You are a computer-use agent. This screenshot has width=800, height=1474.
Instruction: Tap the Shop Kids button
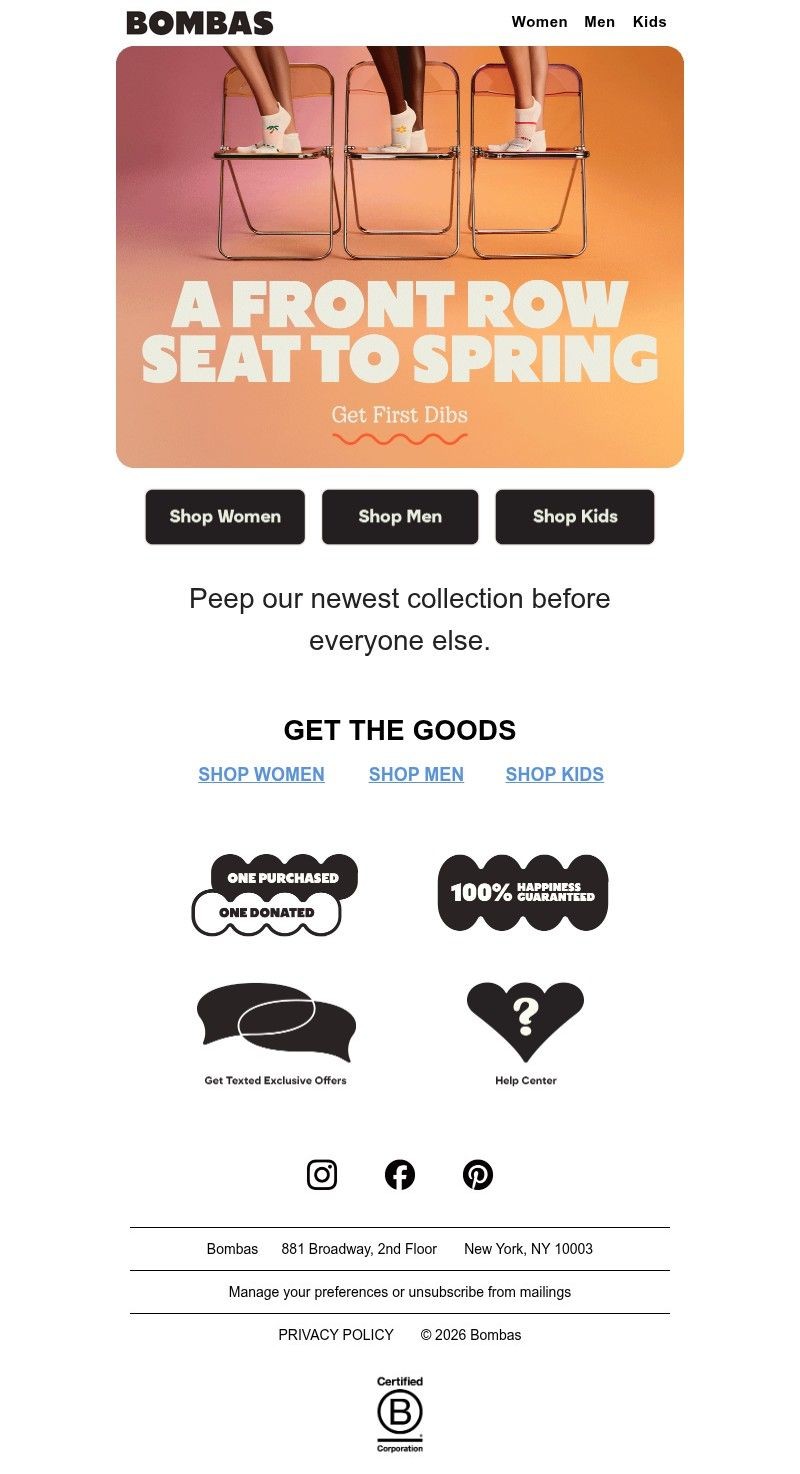[x=575, y=517]
